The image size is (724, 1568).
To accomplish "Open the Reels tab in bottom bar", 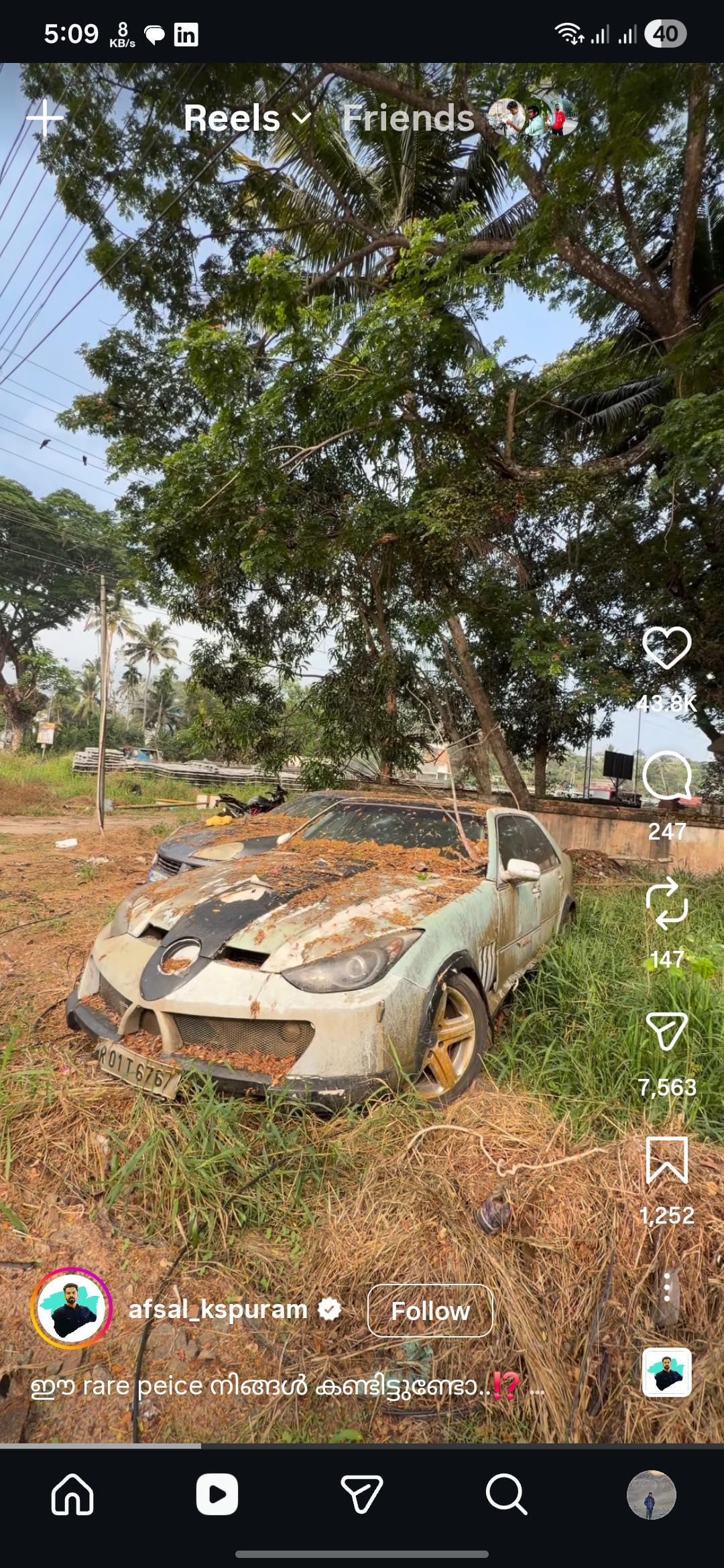I will (217, 1494).
